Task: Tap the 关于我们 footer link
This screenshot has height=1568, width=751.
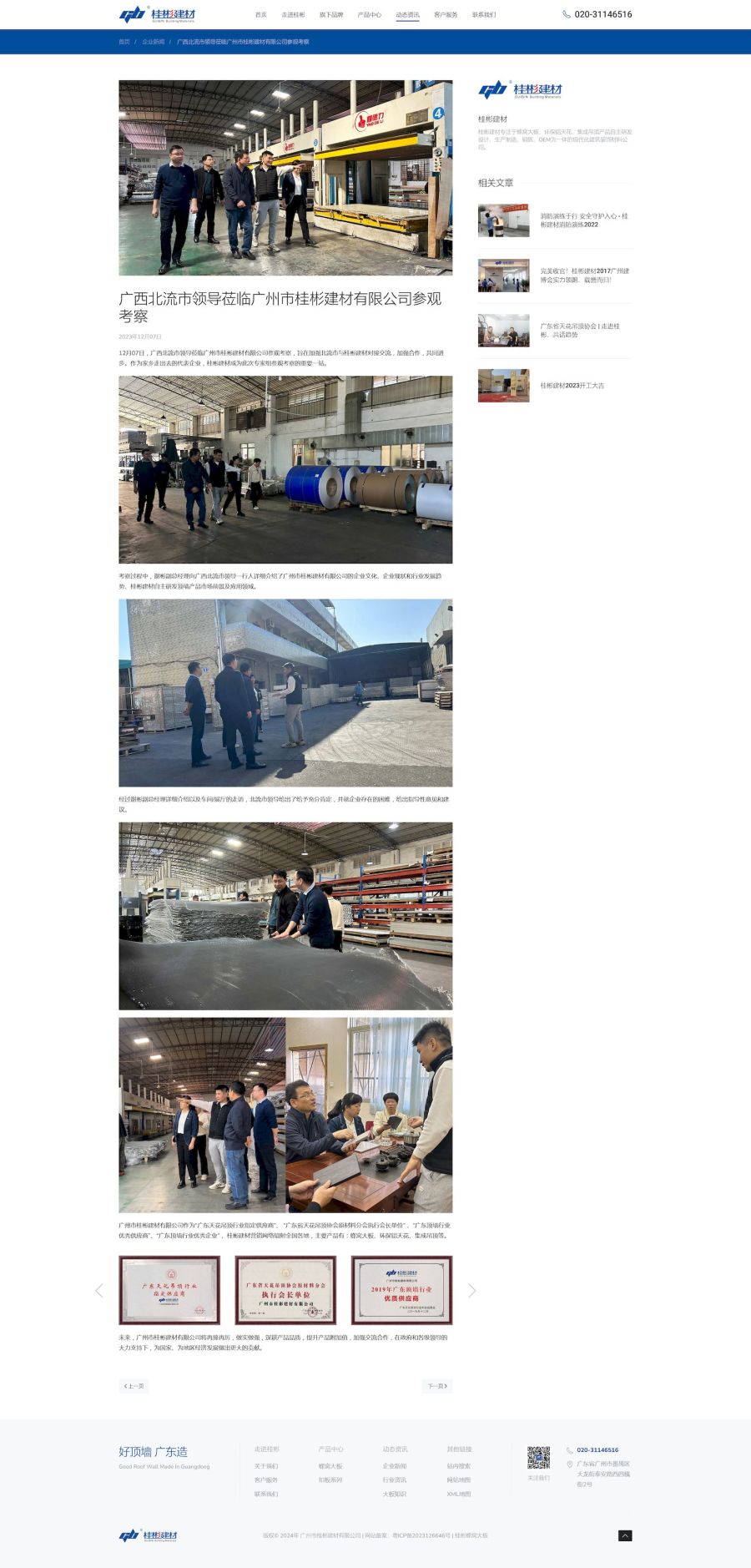Action: [x=266, y=1466]
